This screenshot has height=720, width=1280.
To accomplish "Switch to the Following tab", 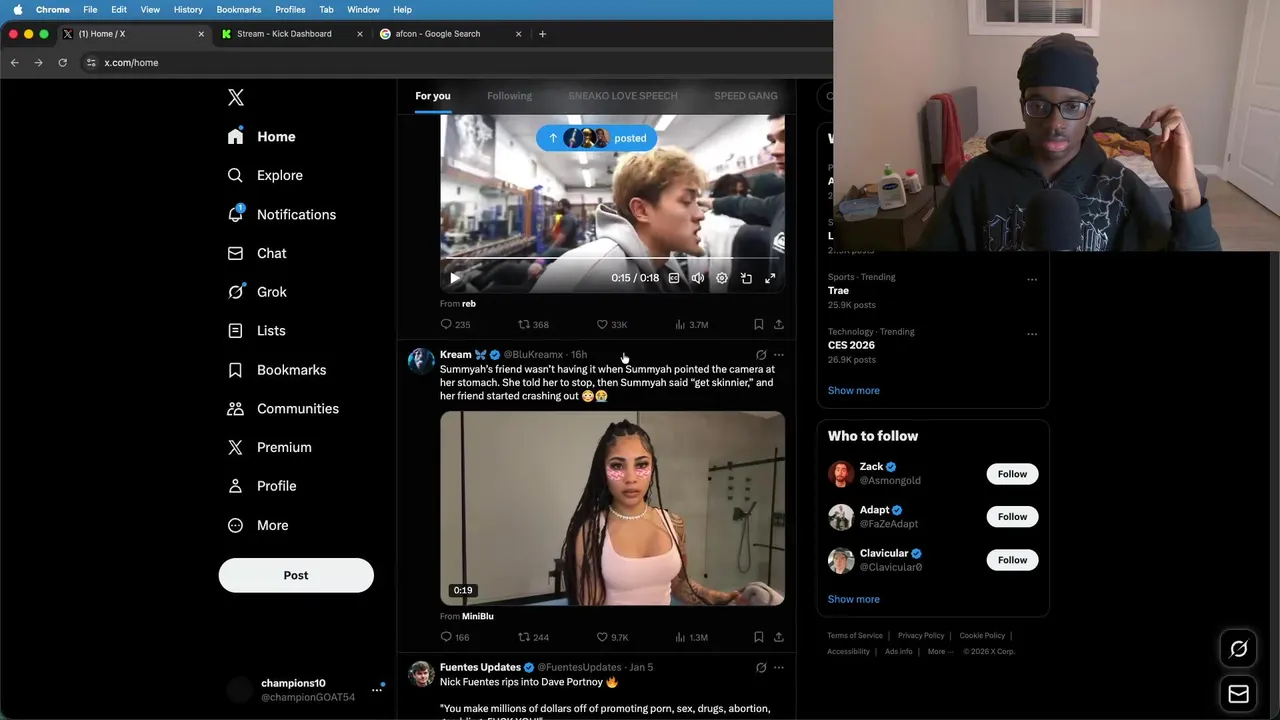I will point(509,96).
